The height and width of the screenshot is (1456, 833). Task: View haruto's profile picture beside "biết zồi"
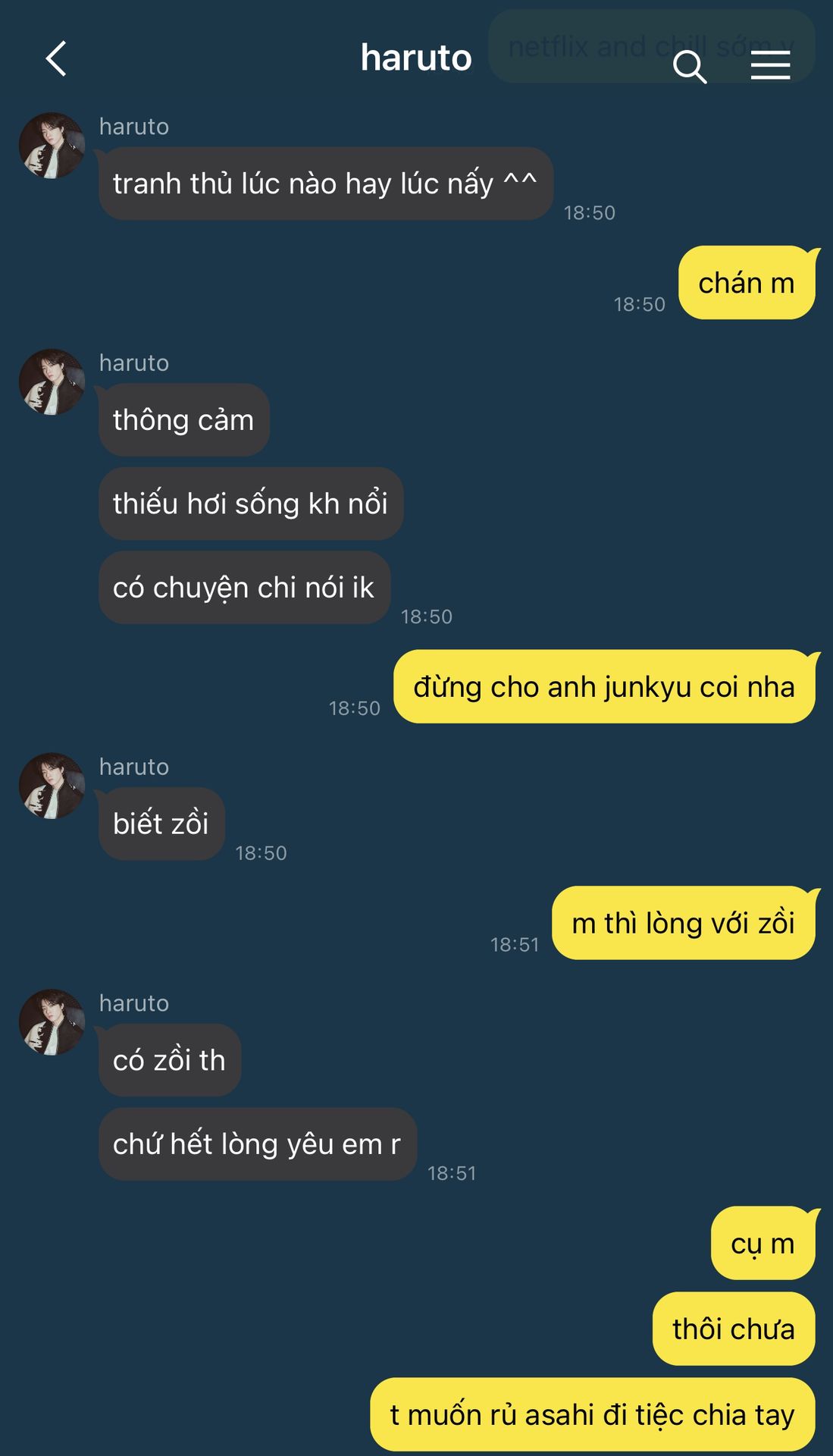pyautogui.click(x=52, y=786)
